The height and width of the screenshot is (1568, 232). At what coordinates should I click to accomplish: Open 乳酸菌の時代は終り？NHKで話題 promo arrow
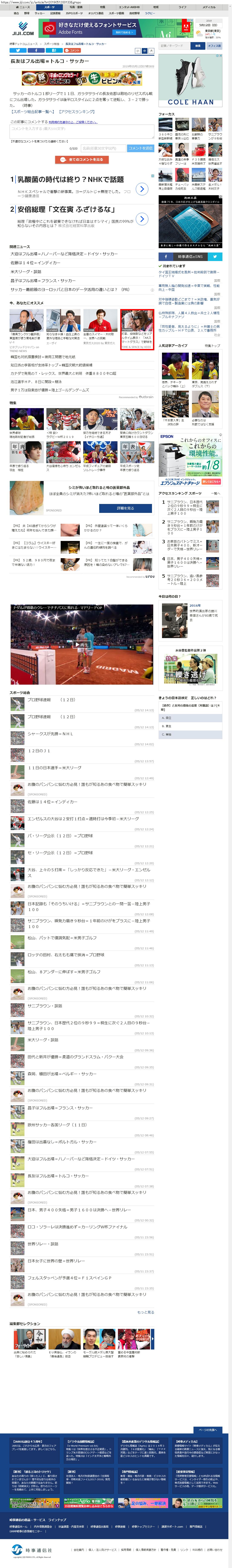coord(141,189)
